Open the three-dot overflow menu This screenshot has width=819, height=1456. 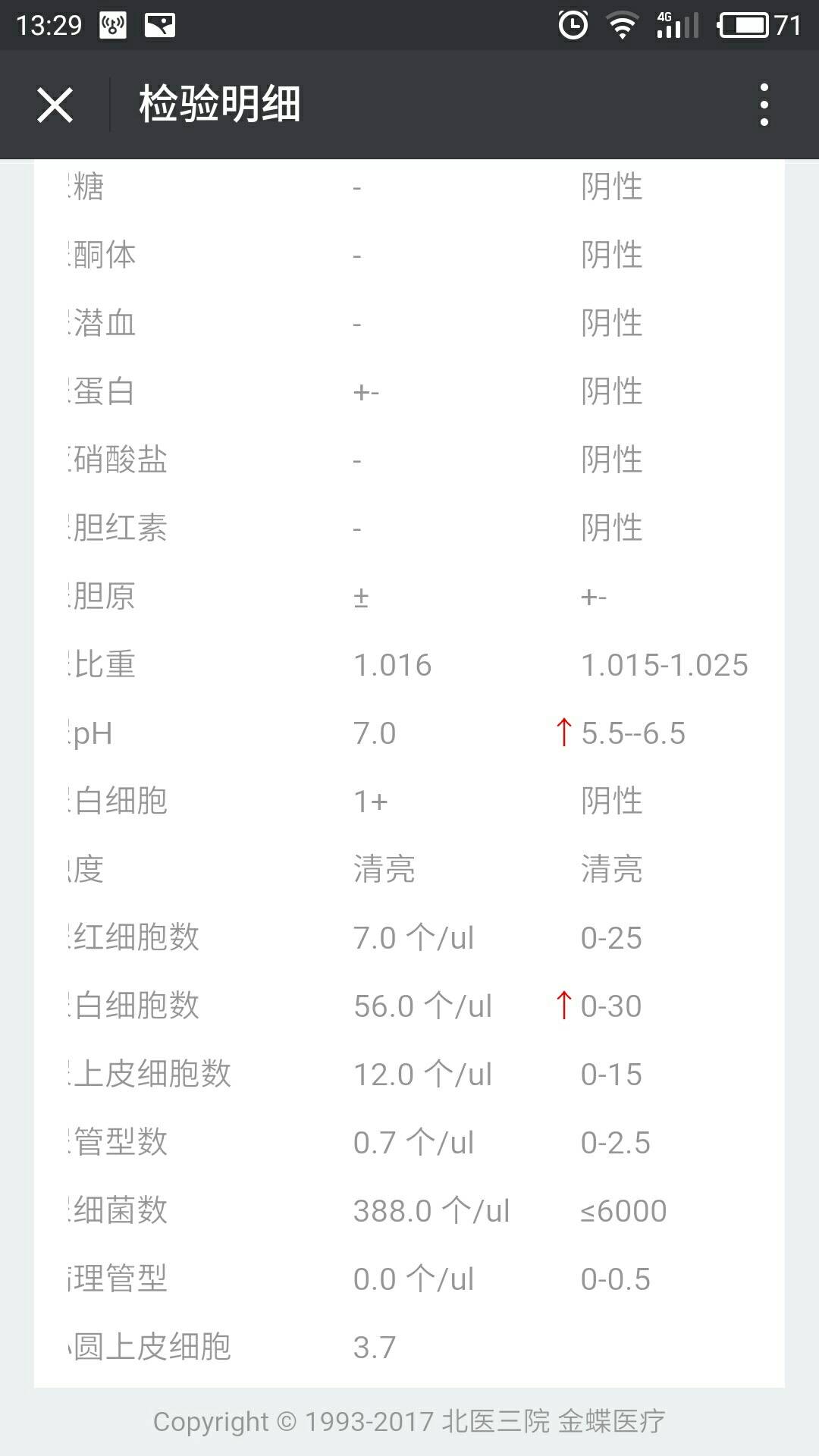(x=764, y=105)
